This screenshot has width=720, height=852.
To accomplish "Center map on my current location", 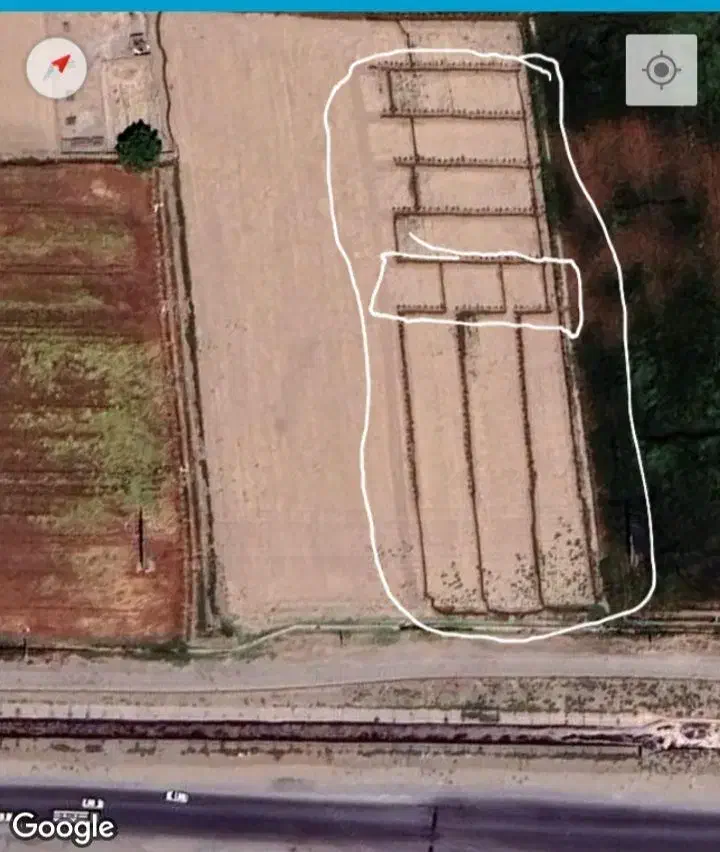I will pyautogui.click(x=661, y=70).
